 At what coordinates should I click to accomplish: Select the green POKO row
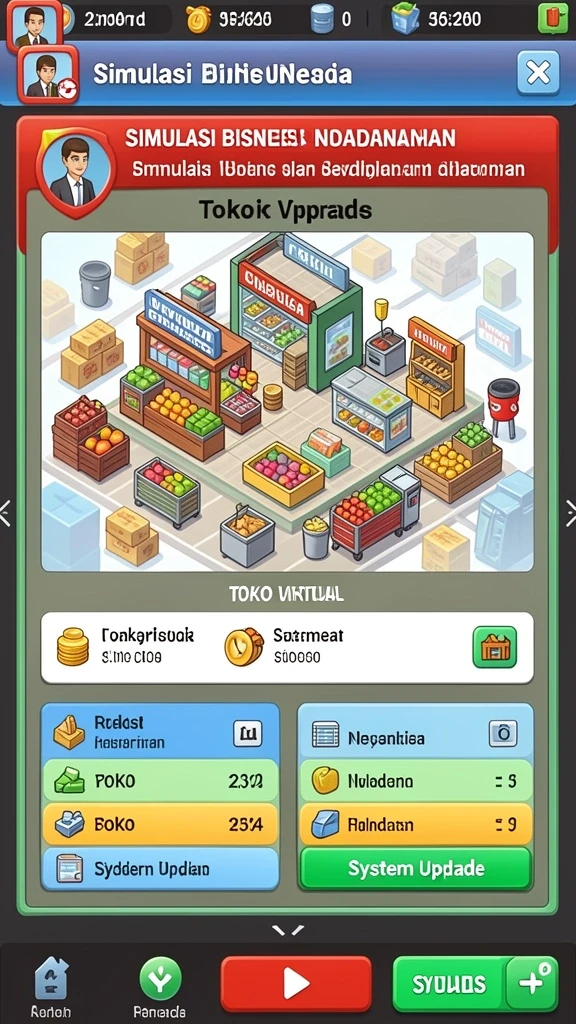[160, 780]
